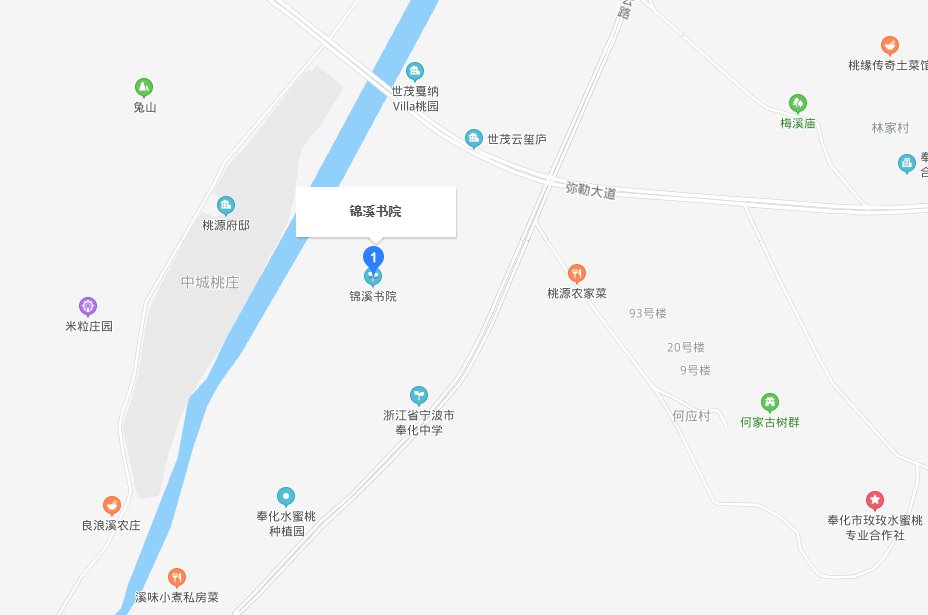928x615 pixels.
Task: Open the 溪味小煮私房菜 restaurant marker
Action: [177, 577]
